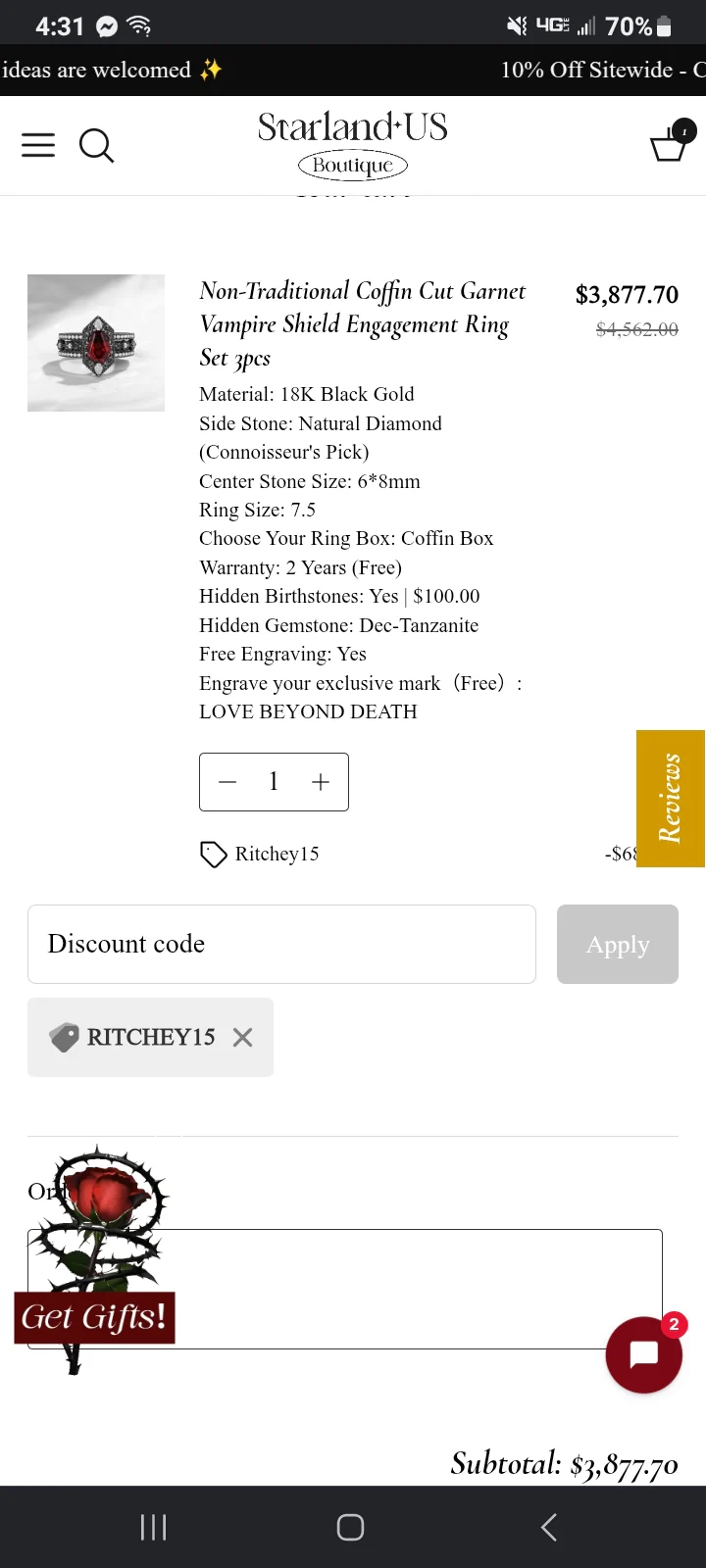Tap the order note text box
The image size is (706, 1568).
tap(345, 1289)
